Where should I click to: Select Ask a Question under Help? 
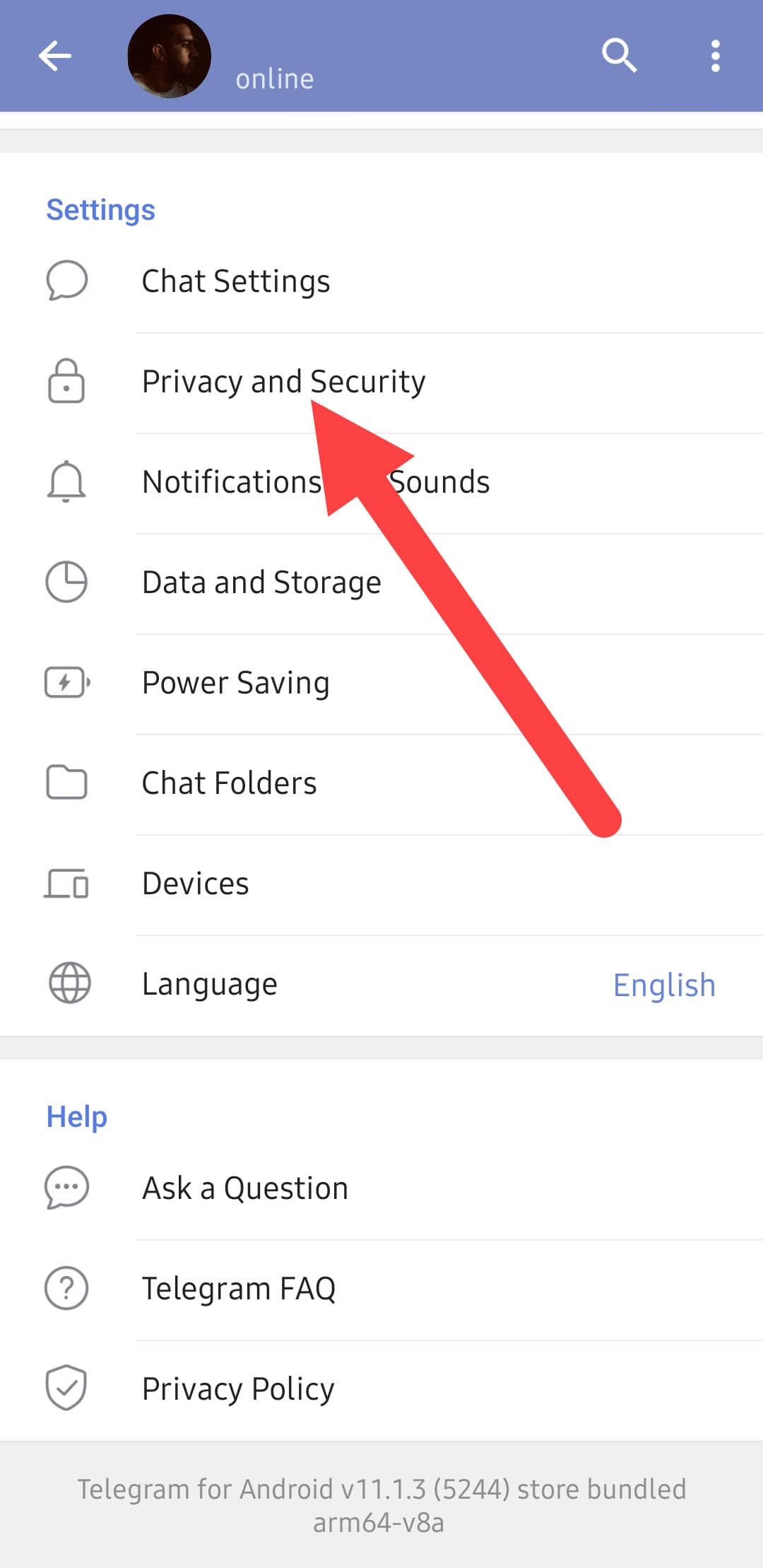(244, 1188)
